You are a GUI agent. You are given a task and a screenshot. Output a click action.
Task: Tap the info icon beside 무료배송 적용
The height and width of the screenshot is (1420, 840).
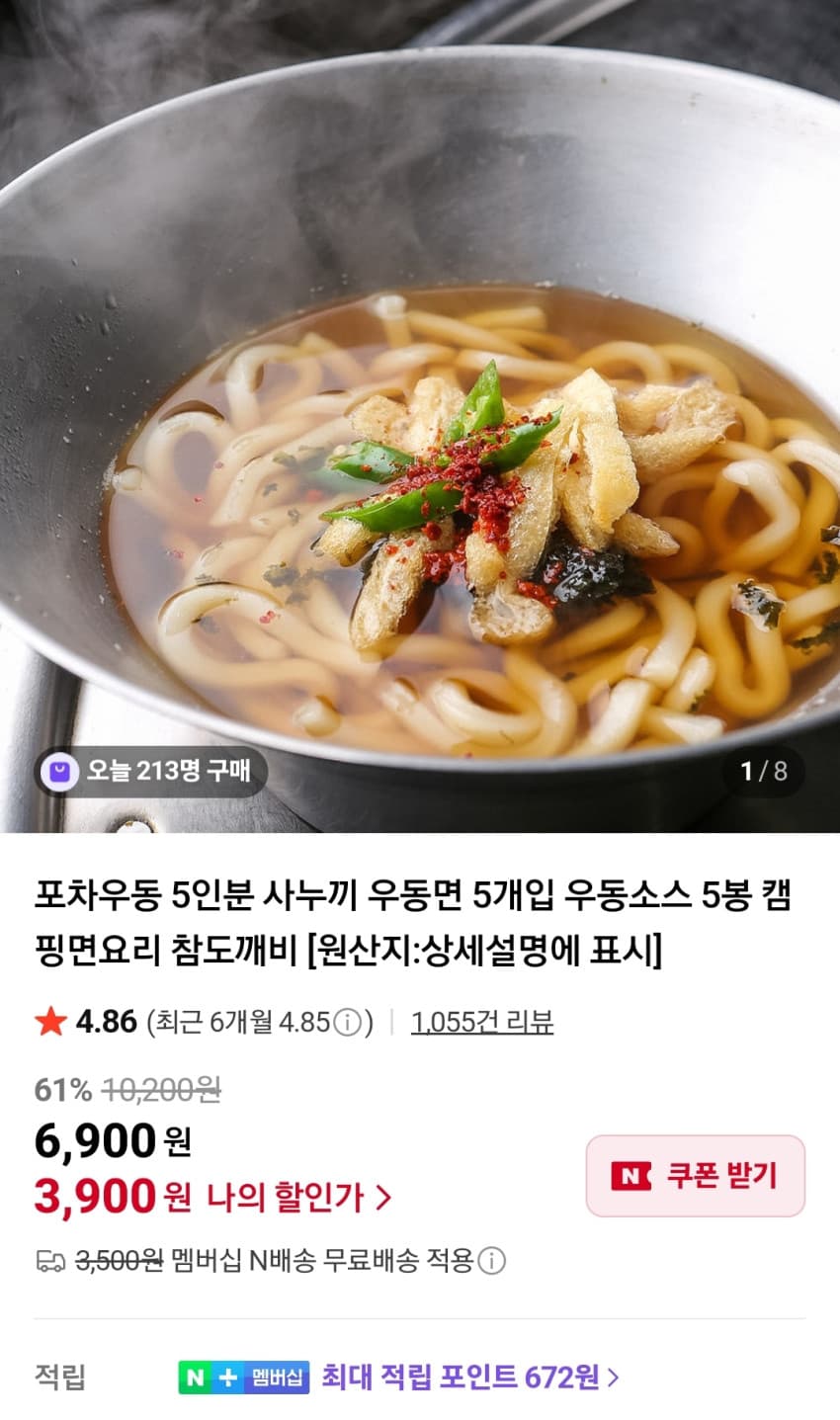(x=491, y=1262)
